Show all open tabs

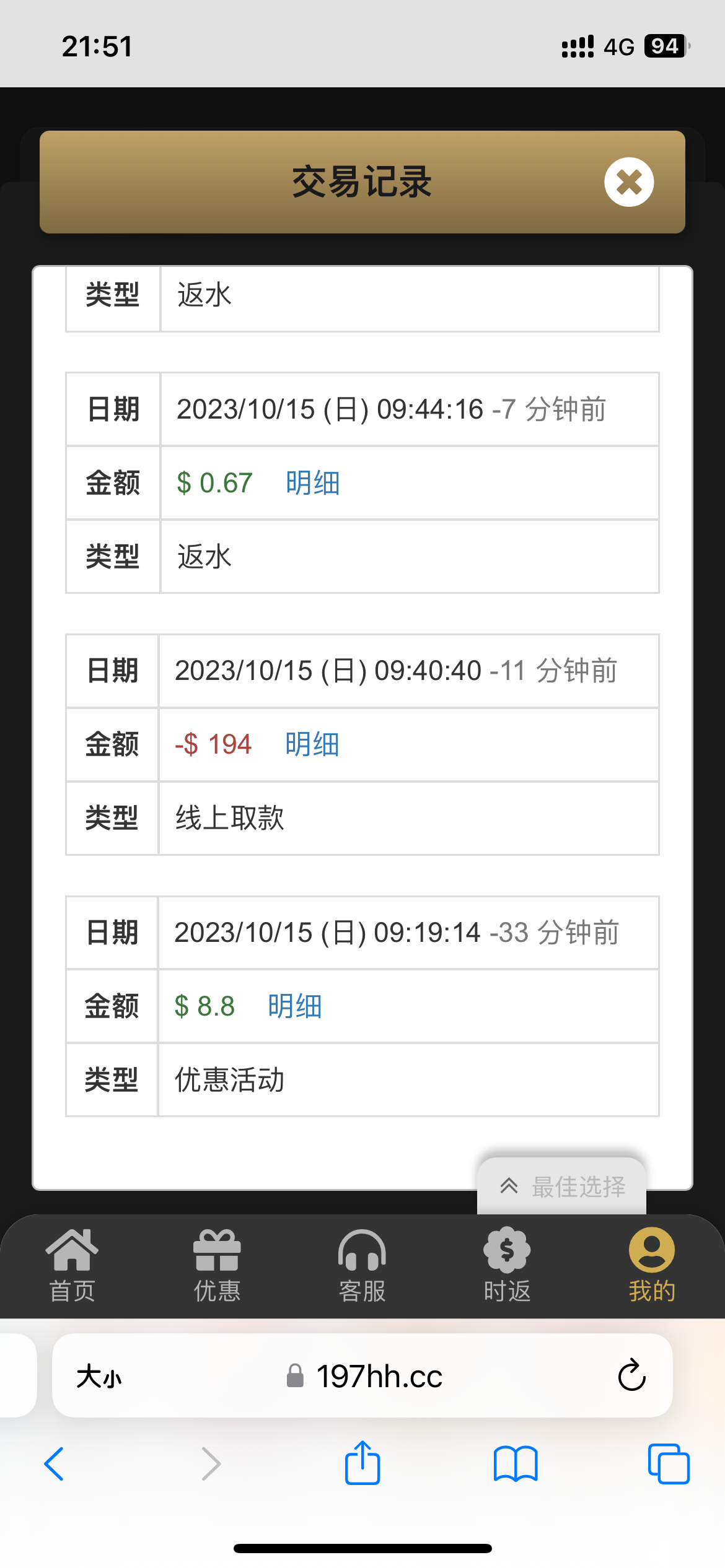point(668,1464)
